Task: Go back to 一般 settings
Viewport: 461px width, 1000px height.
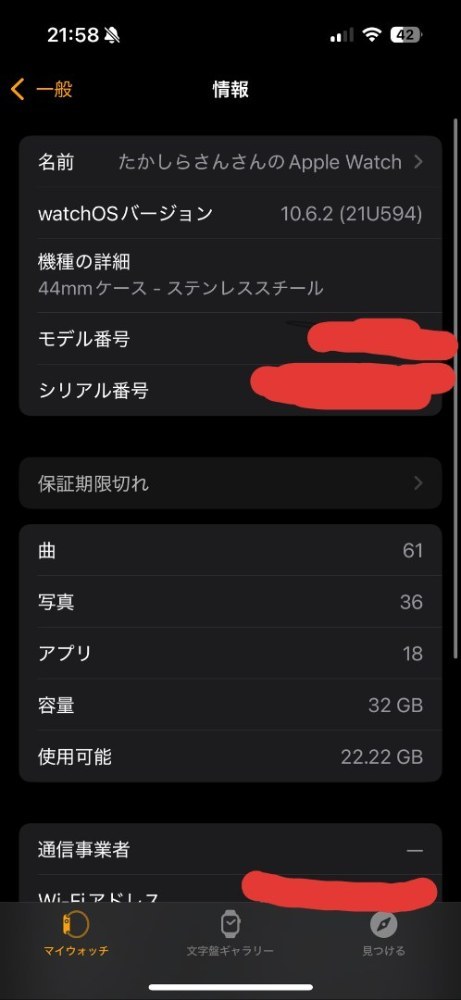Action: point(42,89)
